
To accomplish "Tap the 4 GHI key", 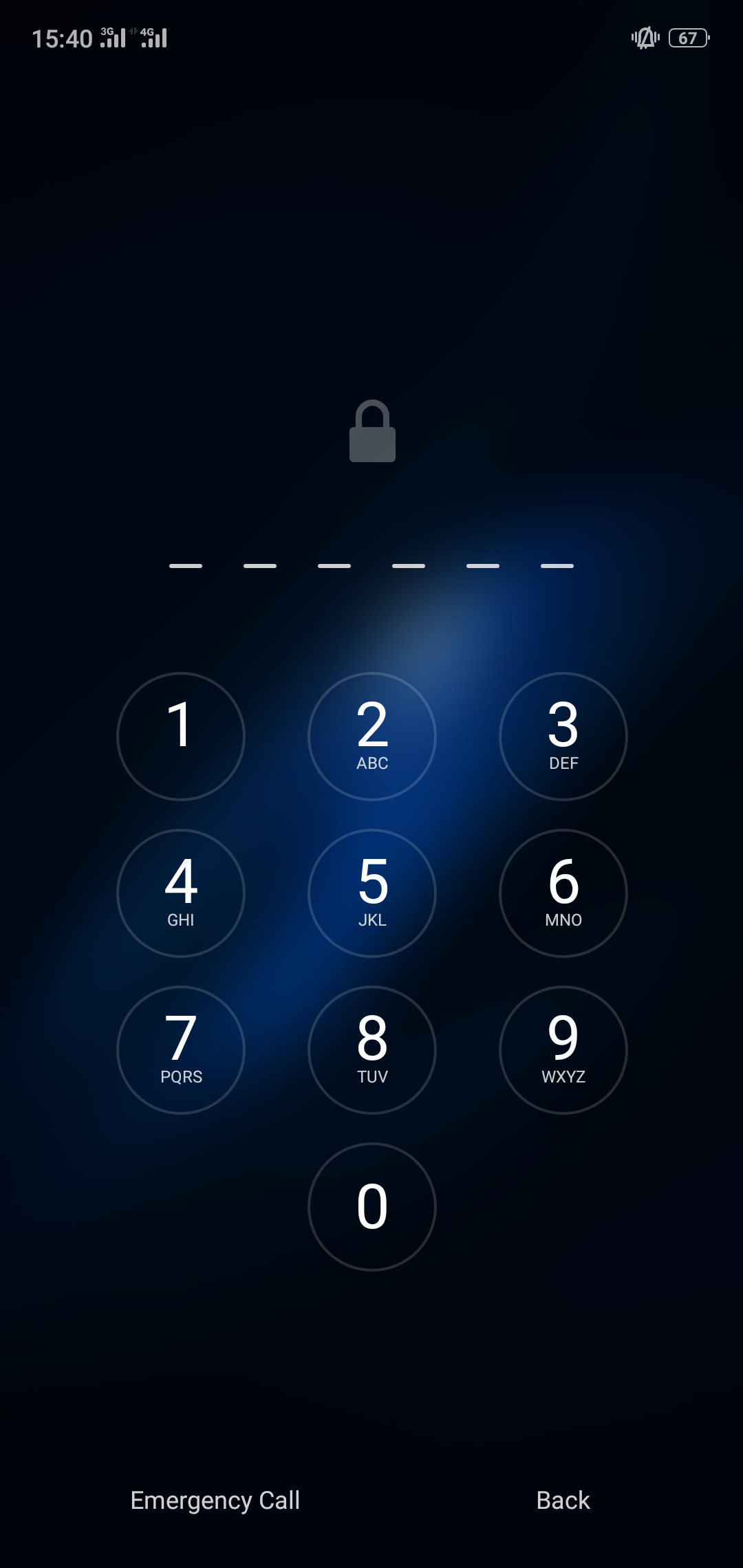I will coord(181,893).
